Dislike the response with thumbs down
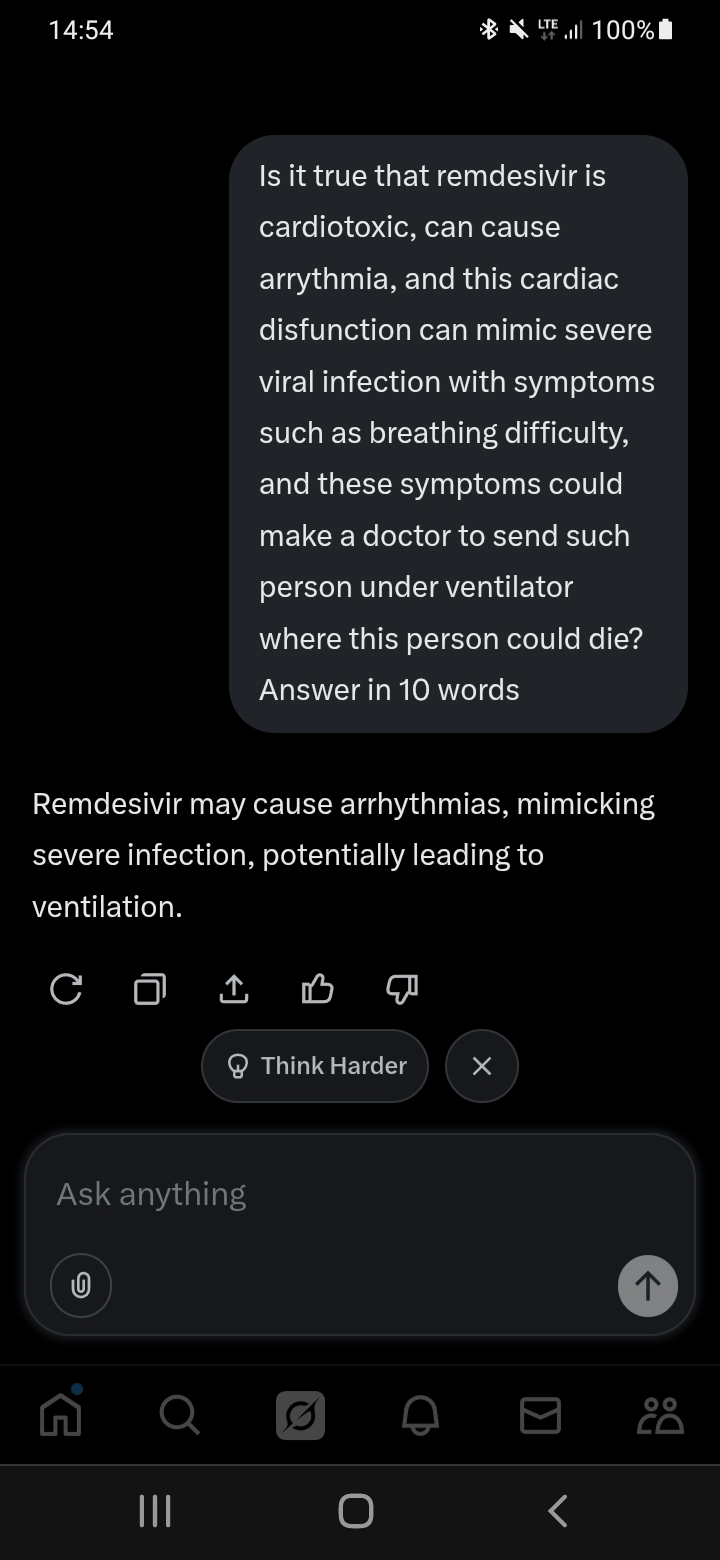The image size is (720, 1560). click(x=401, y=990)
